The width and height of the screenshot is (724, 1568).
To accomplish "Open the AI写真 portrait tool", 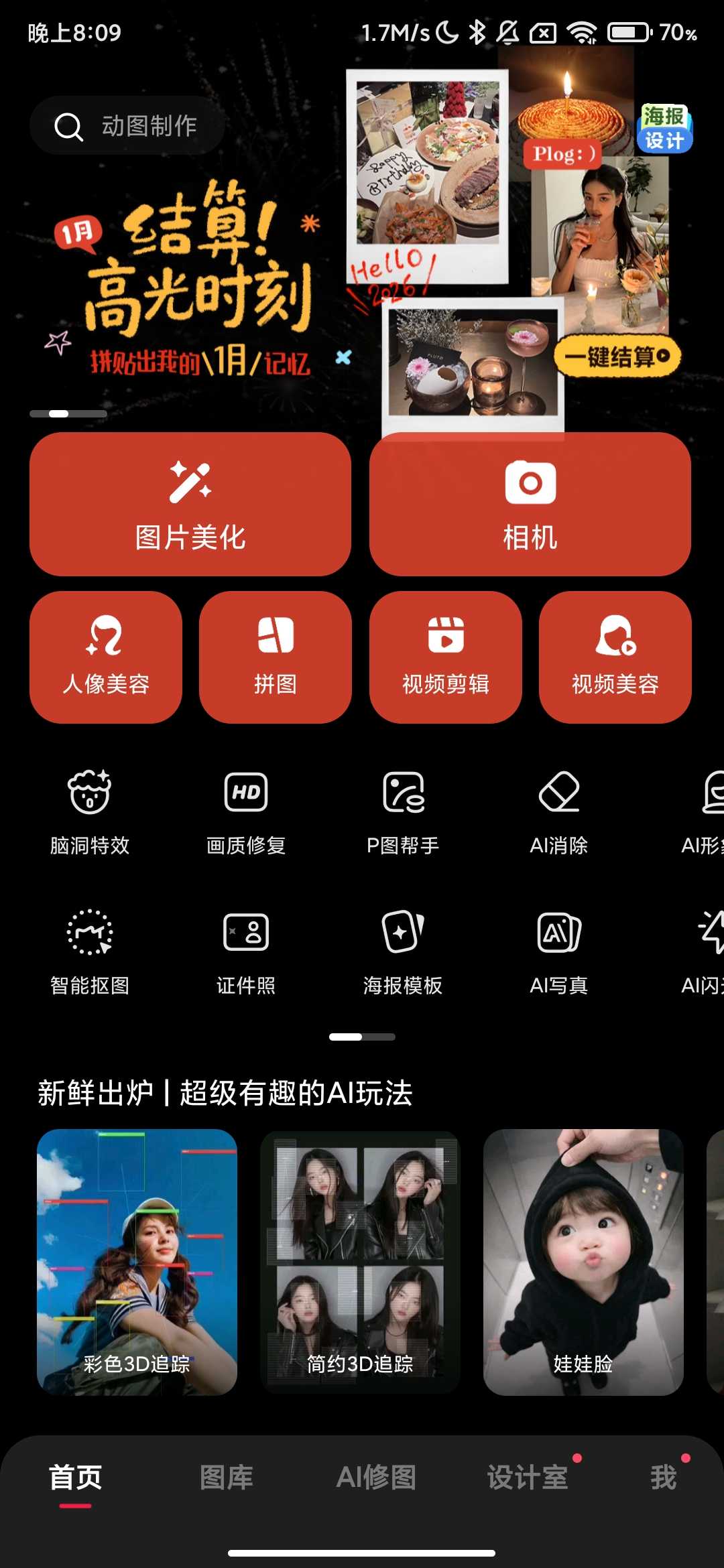I will (x=558, y=950).
